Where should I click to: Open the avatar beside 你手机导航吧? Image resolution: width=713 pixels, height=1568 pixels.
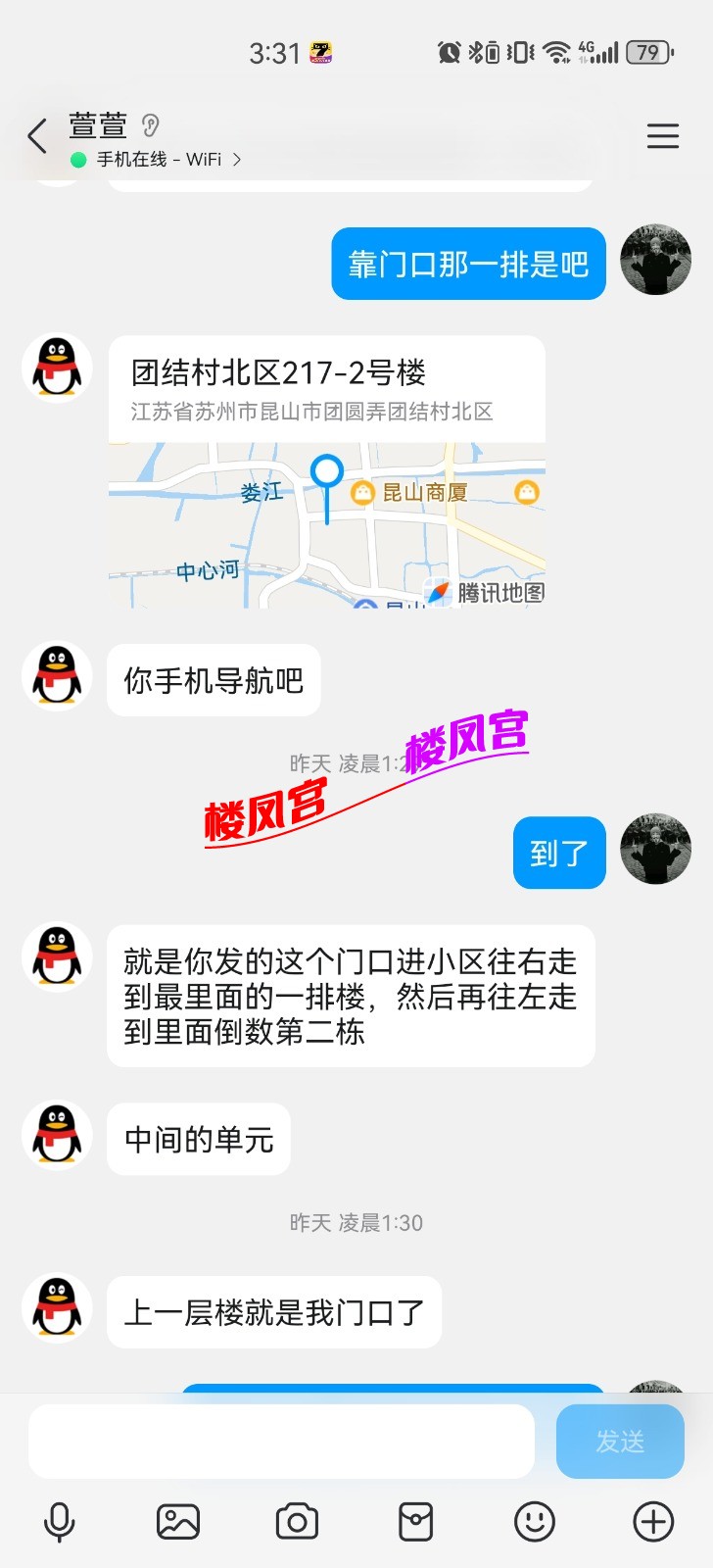click(57, 676)
